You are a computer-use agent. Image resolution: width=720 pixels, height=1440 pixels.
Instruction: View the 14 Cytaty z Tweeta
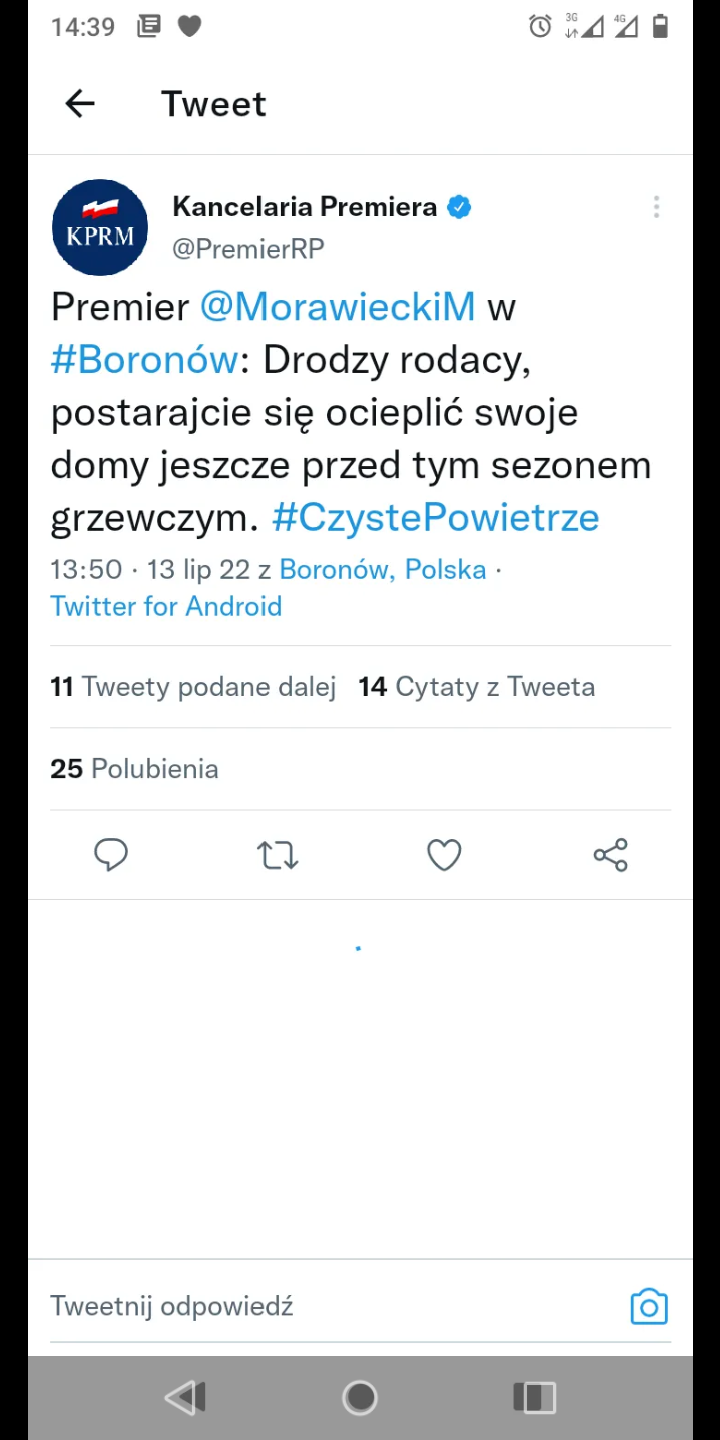(476, 687)
